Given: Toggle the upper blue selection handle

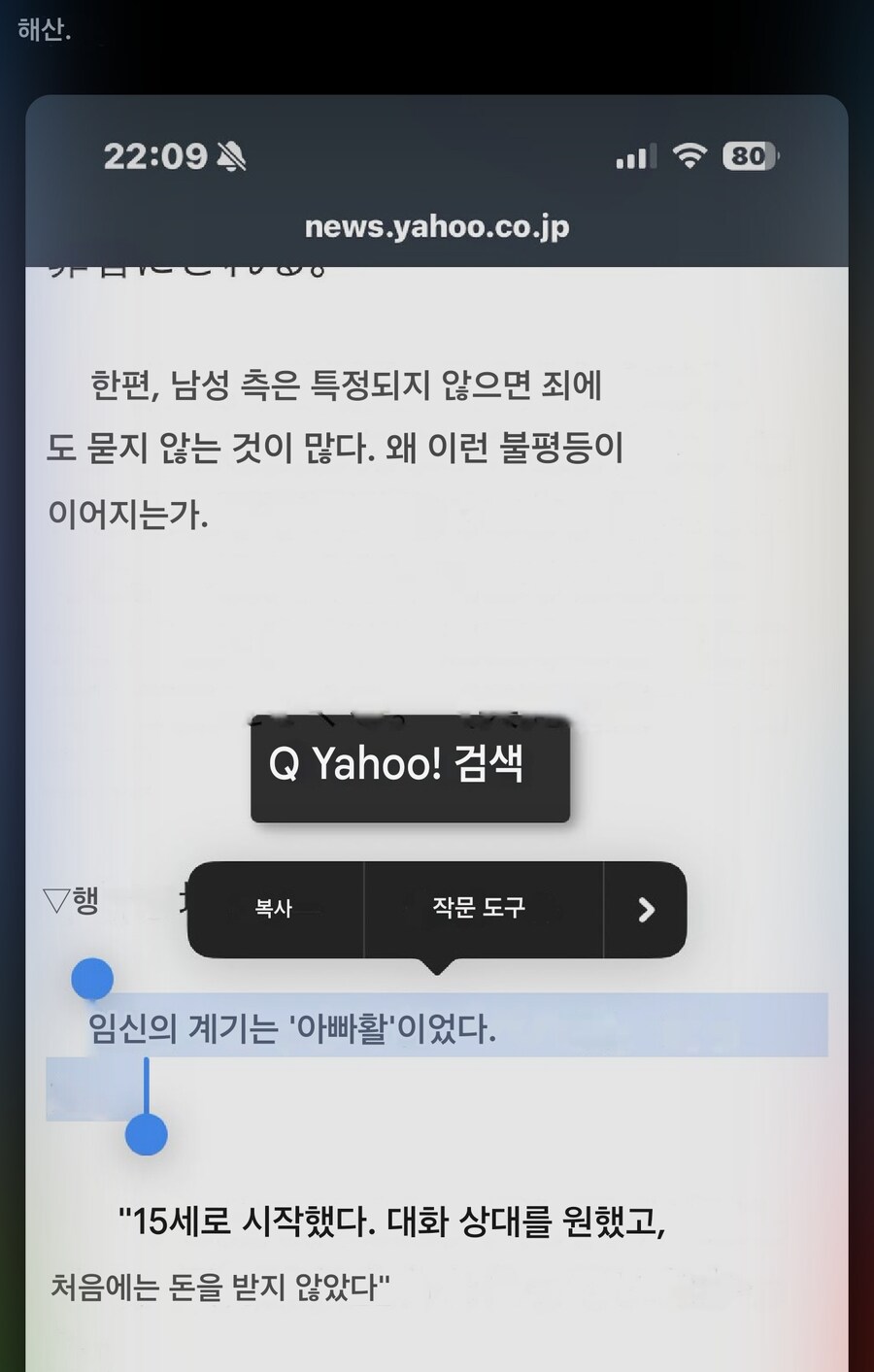Looking at the screenshot, I should click(92, 978).
